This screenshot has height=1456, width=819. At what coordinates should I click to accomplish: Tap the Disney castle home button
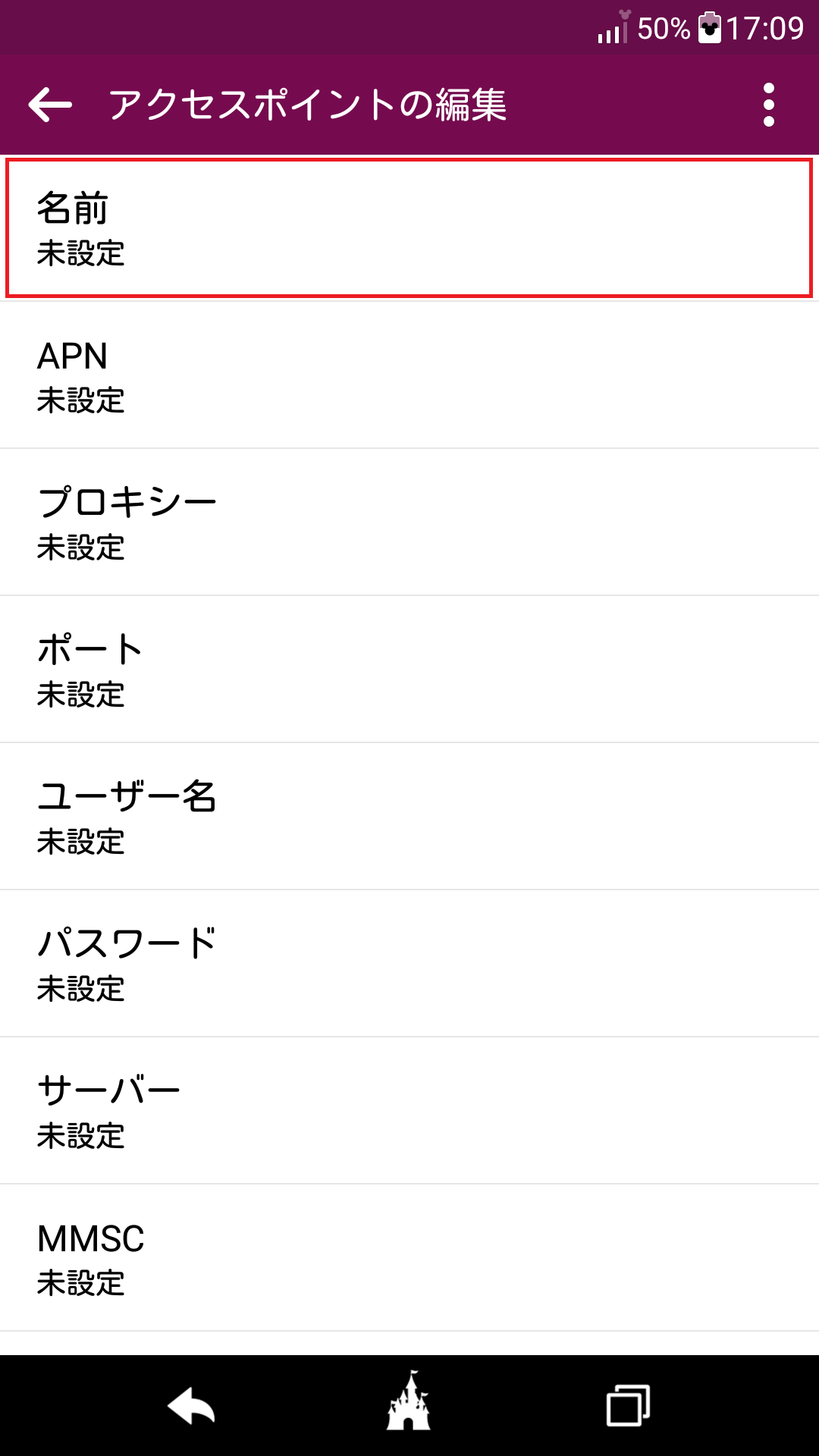pyautogui.click(x=409, y=1404)
